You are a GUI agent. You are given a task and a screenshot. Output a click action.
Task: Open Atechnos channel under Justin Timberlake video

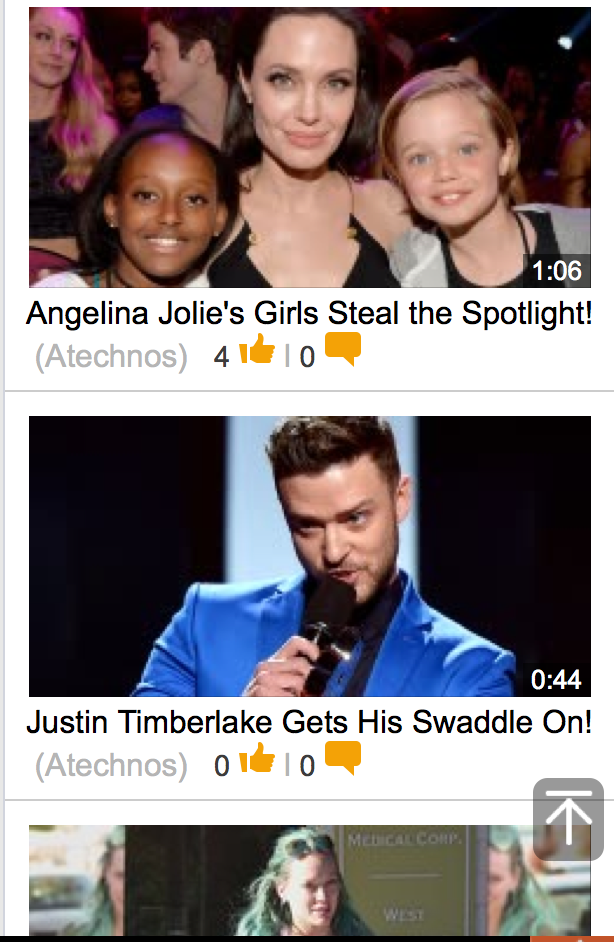[x=111, y=766]
